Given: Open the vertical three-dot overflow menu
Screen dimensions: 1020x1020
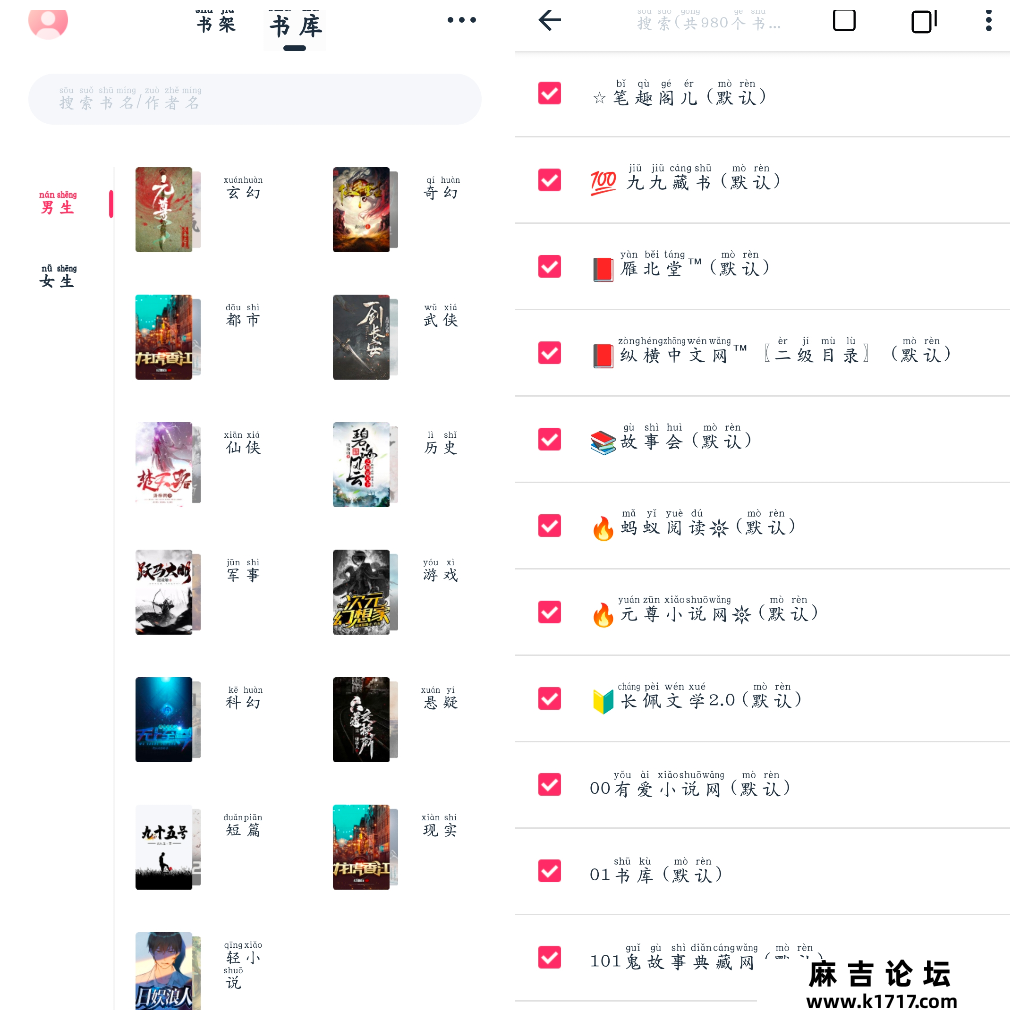Looking at the screenshot, I should tap(988, 20).
